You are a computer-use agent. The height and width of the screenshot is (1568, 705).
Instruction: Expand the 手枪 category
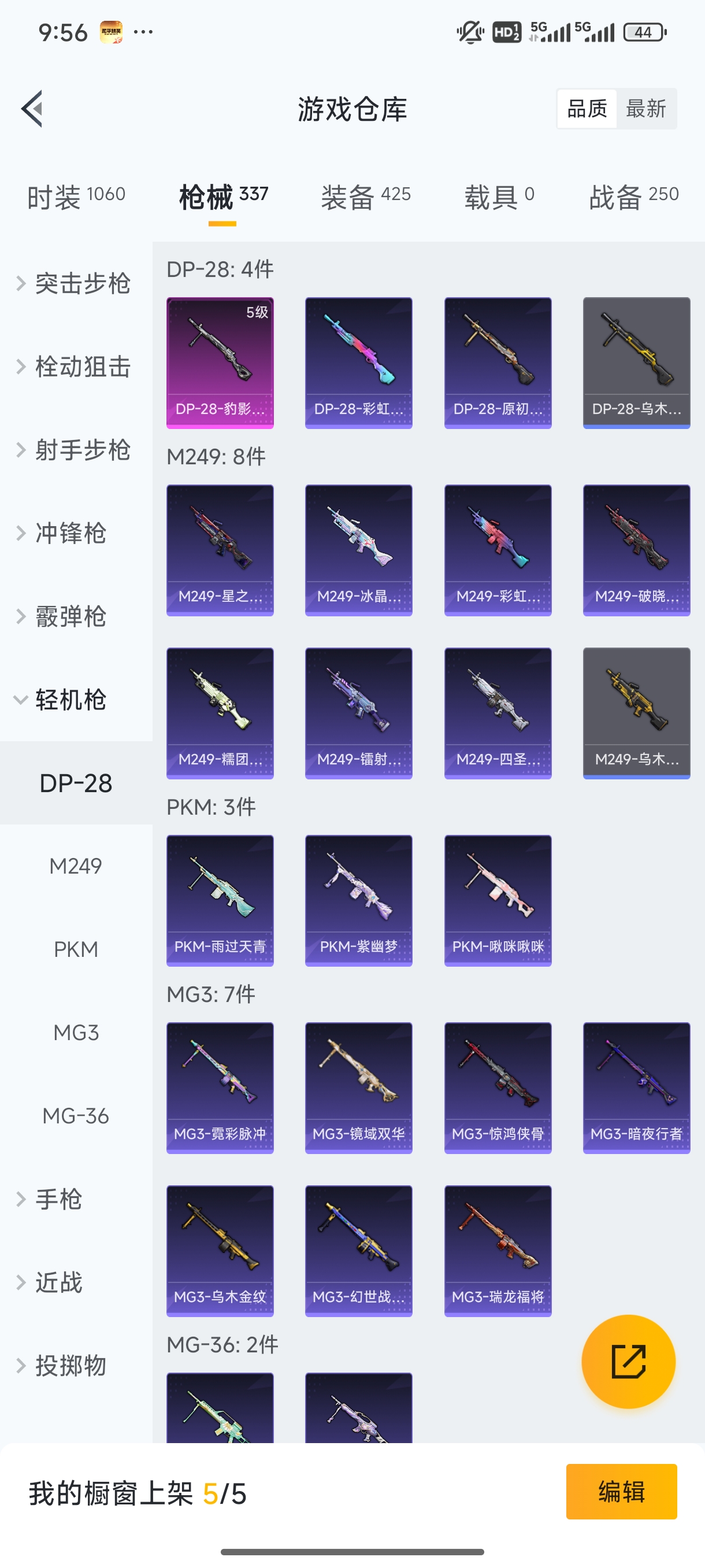(58, 1199)
